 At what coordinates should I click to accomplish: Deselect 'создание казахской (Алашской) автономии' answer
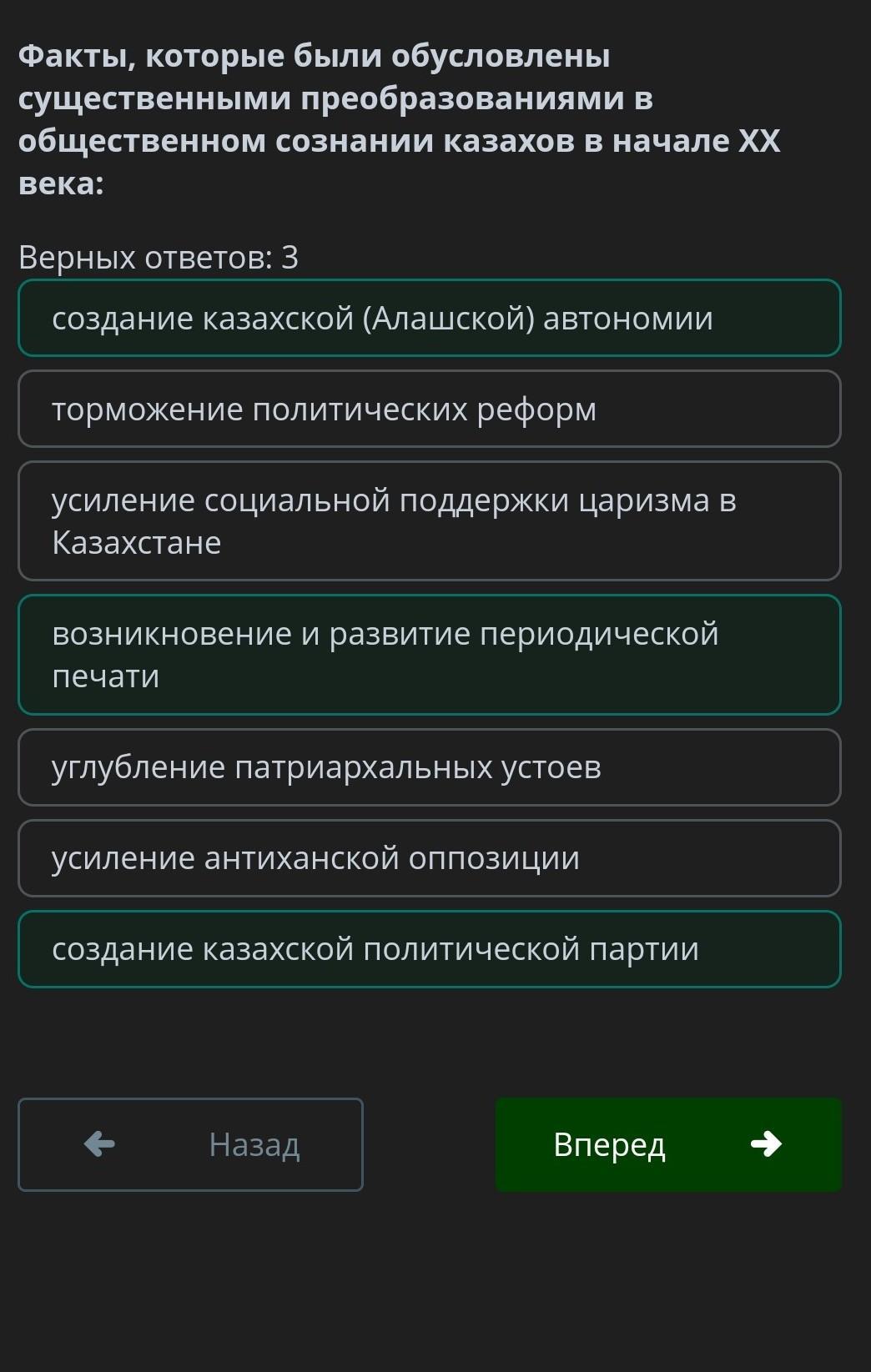pos(429,318)
